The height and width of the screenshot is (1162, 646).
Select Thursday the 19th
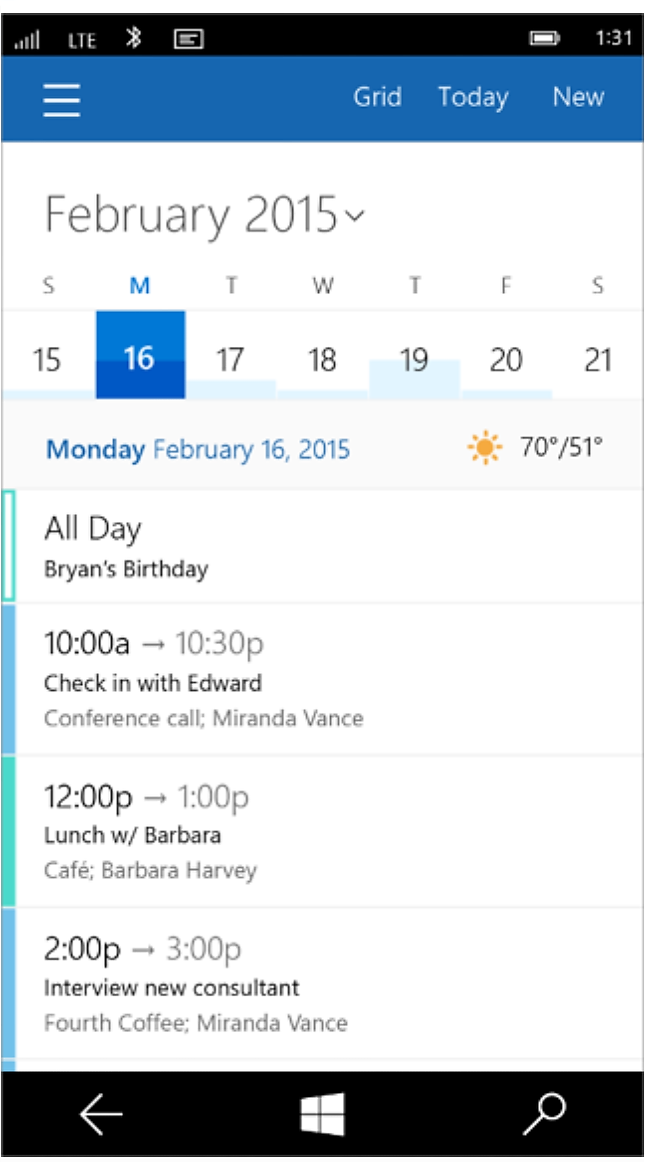coord(414,355)
